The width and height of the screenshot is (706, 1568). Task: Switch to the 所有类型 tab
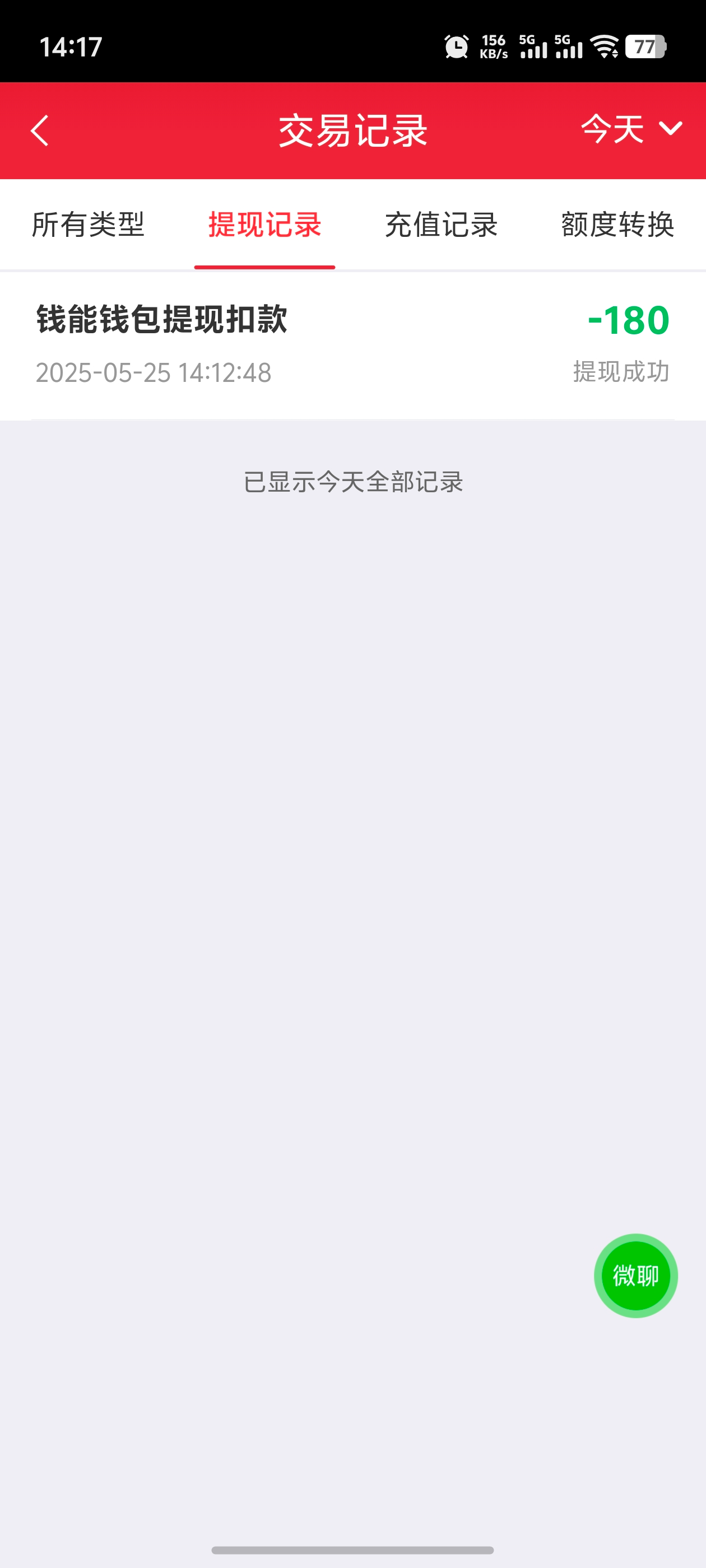tap(89, 225)
